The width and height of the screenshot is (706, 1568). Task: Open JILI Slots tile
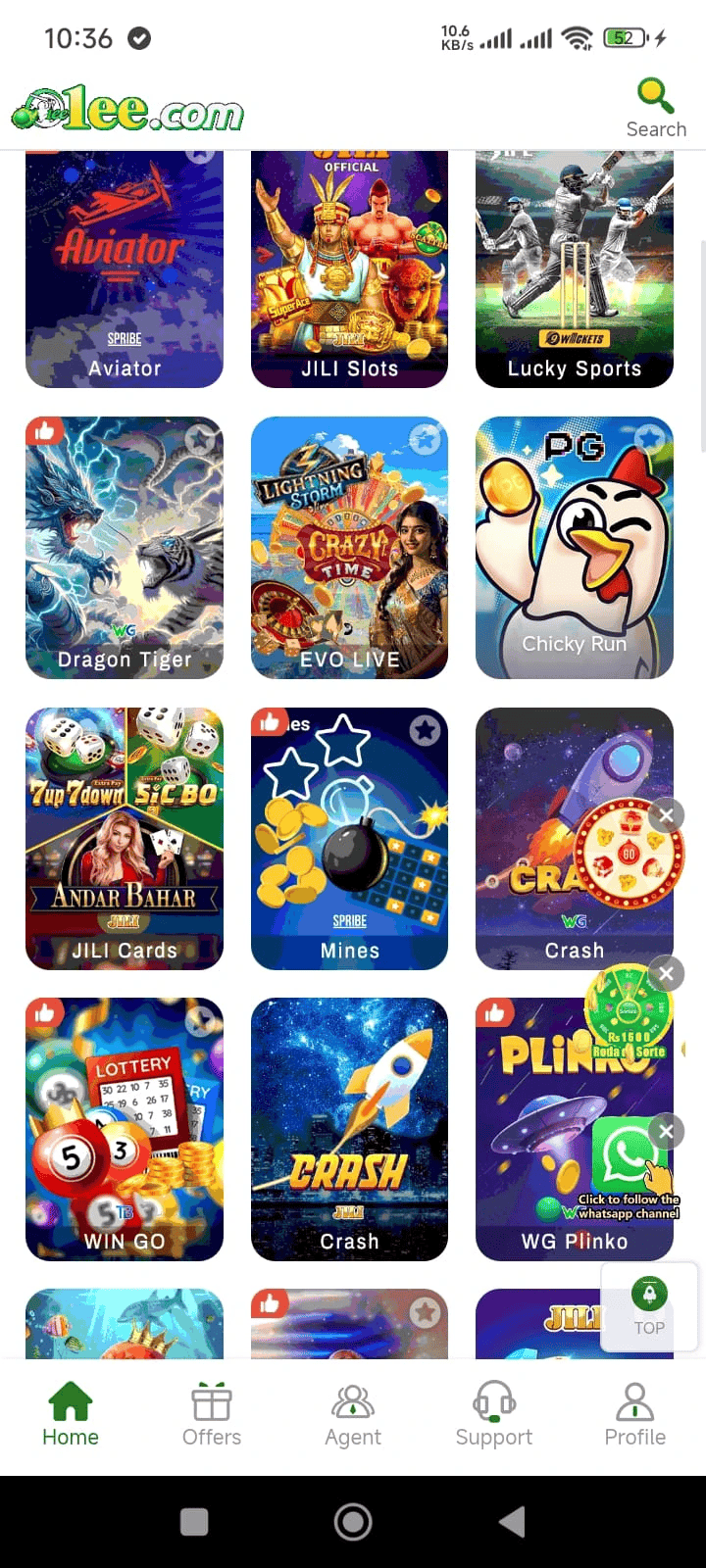[x=349, y=269]
